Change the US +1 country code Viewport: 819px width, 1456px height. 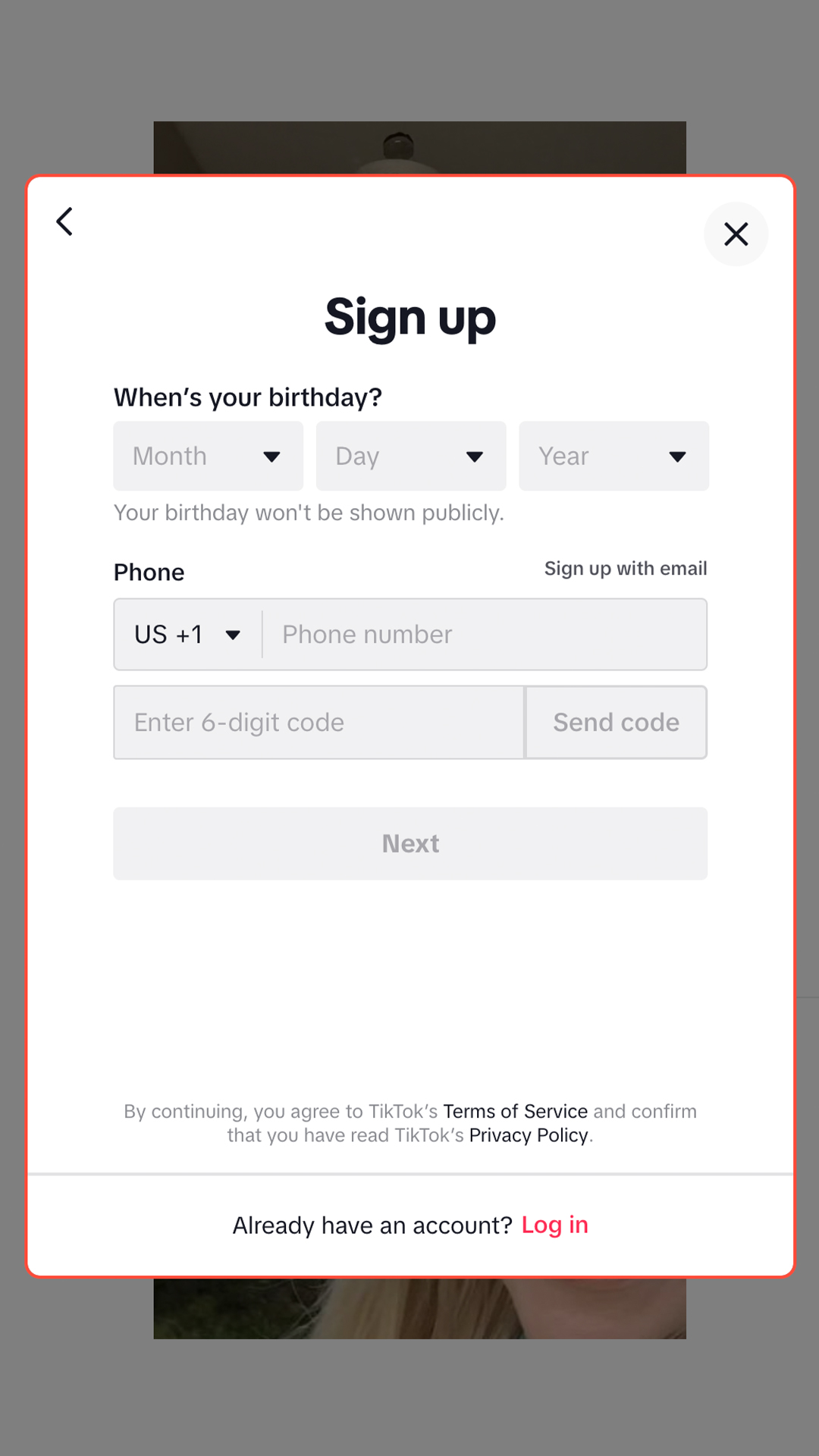point(187,635)
